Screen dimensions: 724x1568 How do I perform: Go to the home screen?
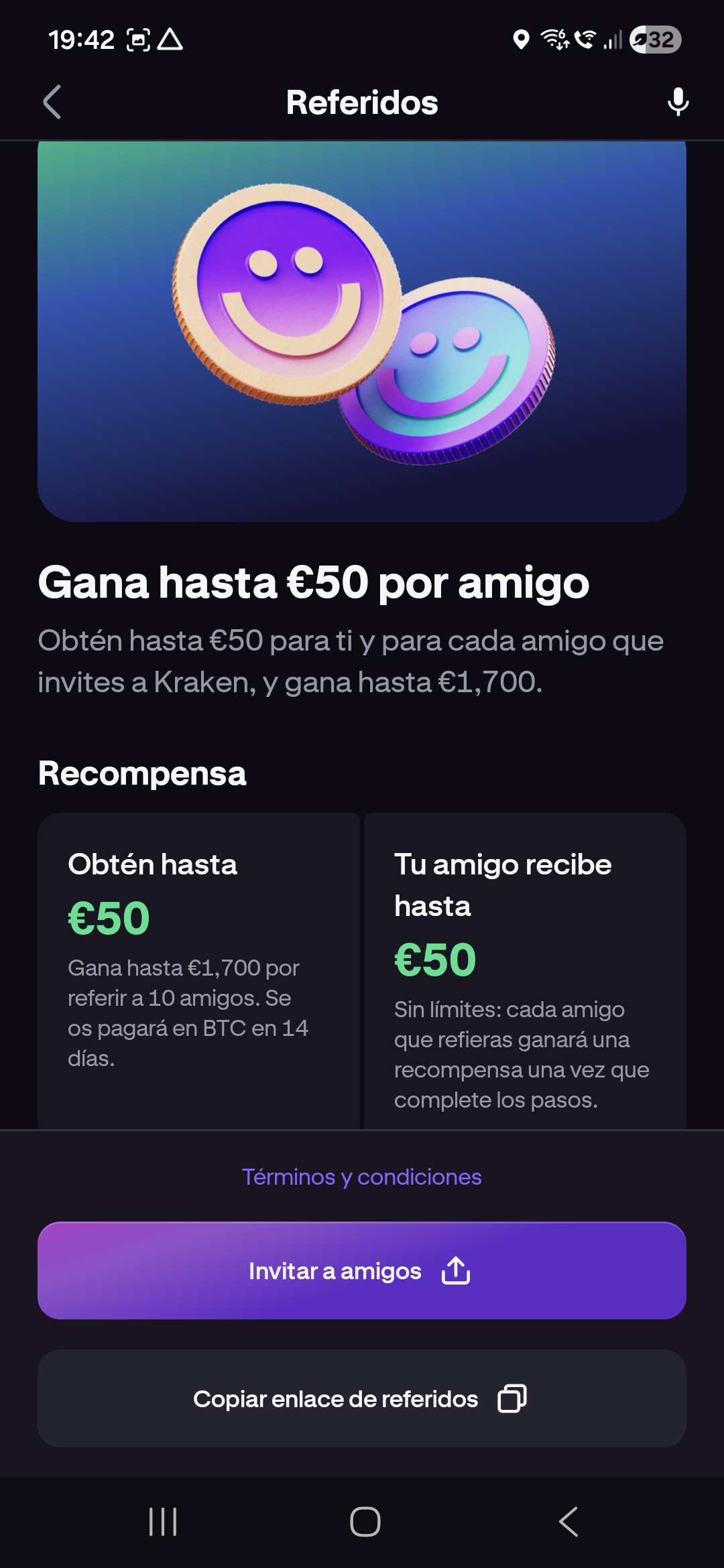(x=365, y=1522)
